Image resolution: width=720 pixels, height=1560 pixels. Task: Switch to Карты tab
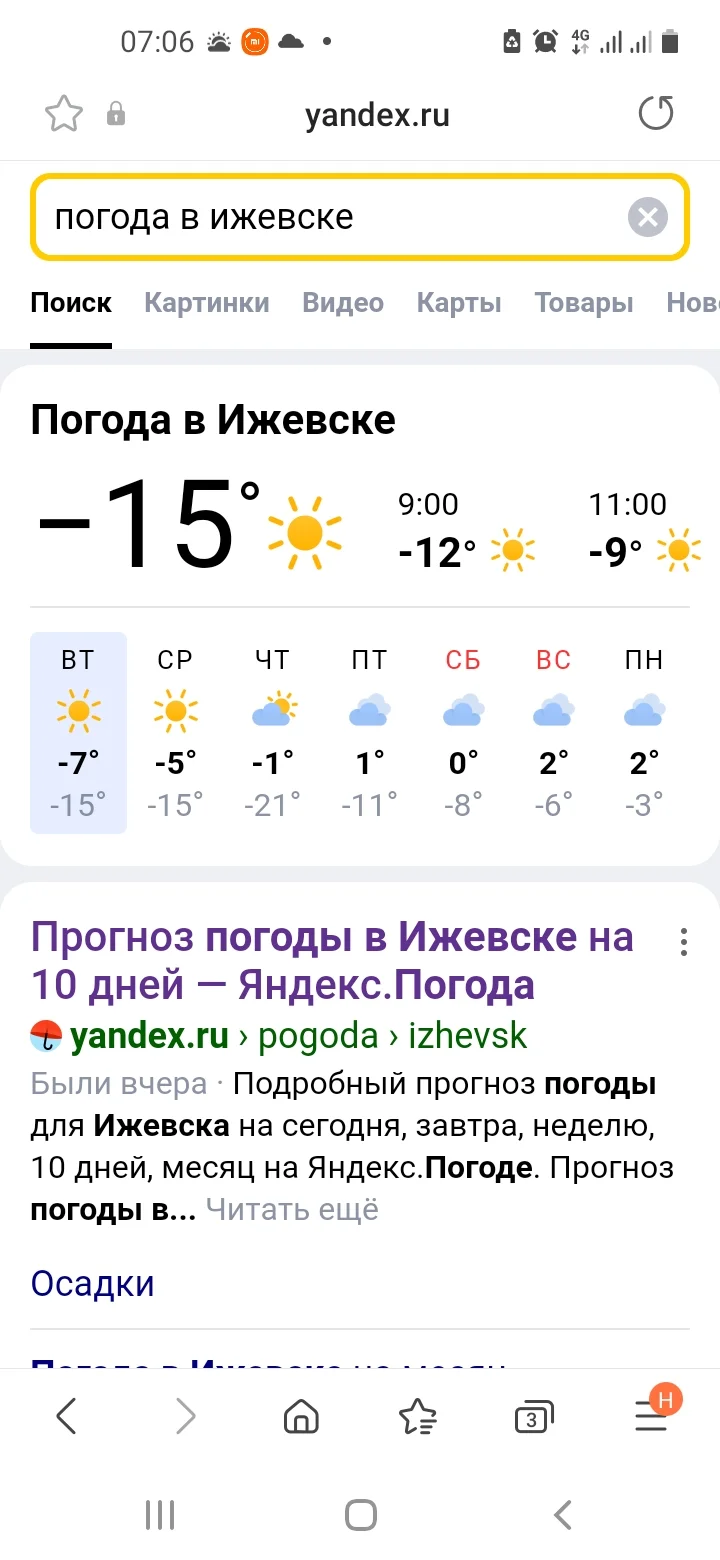[459, 303]
